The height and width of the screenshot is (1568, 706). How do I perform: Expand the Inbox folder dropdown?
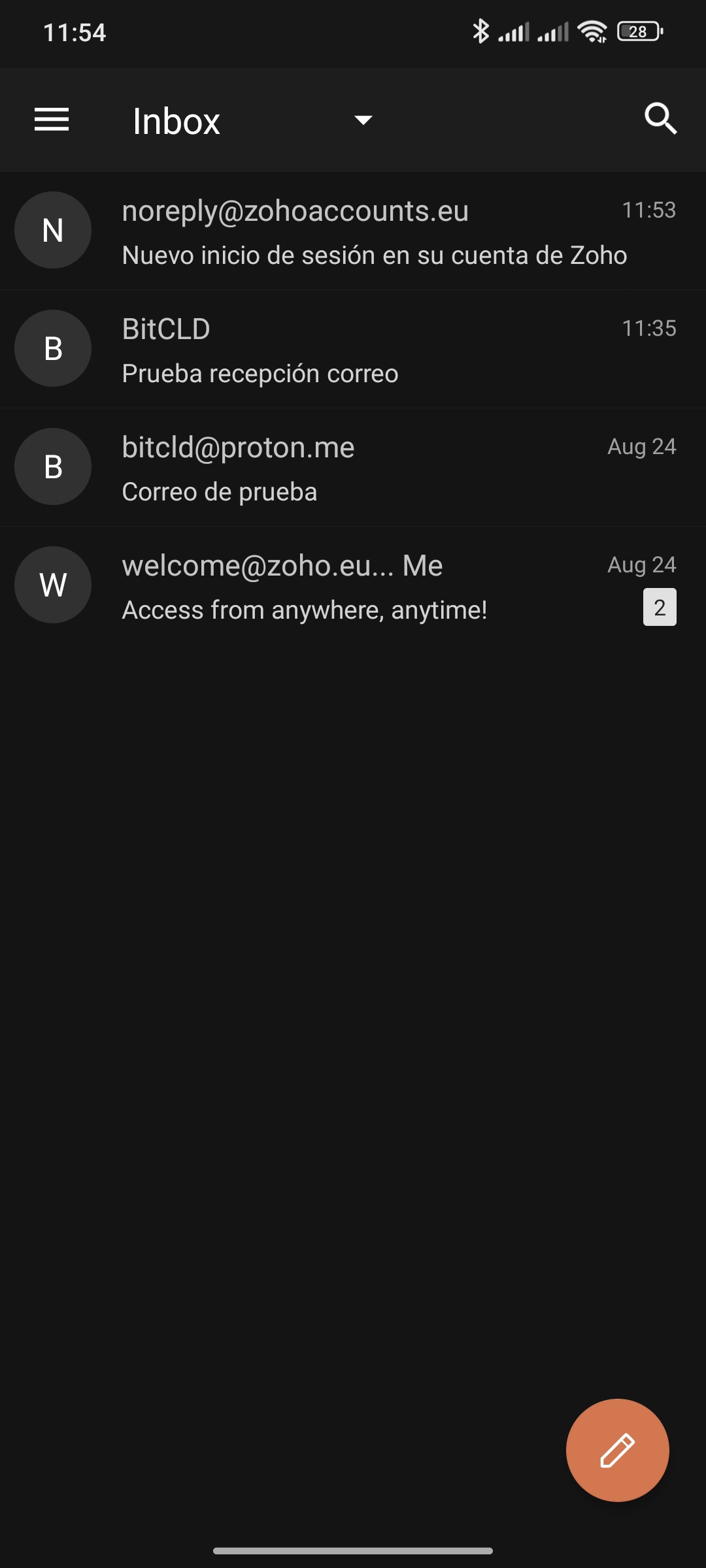pos(363,120)
